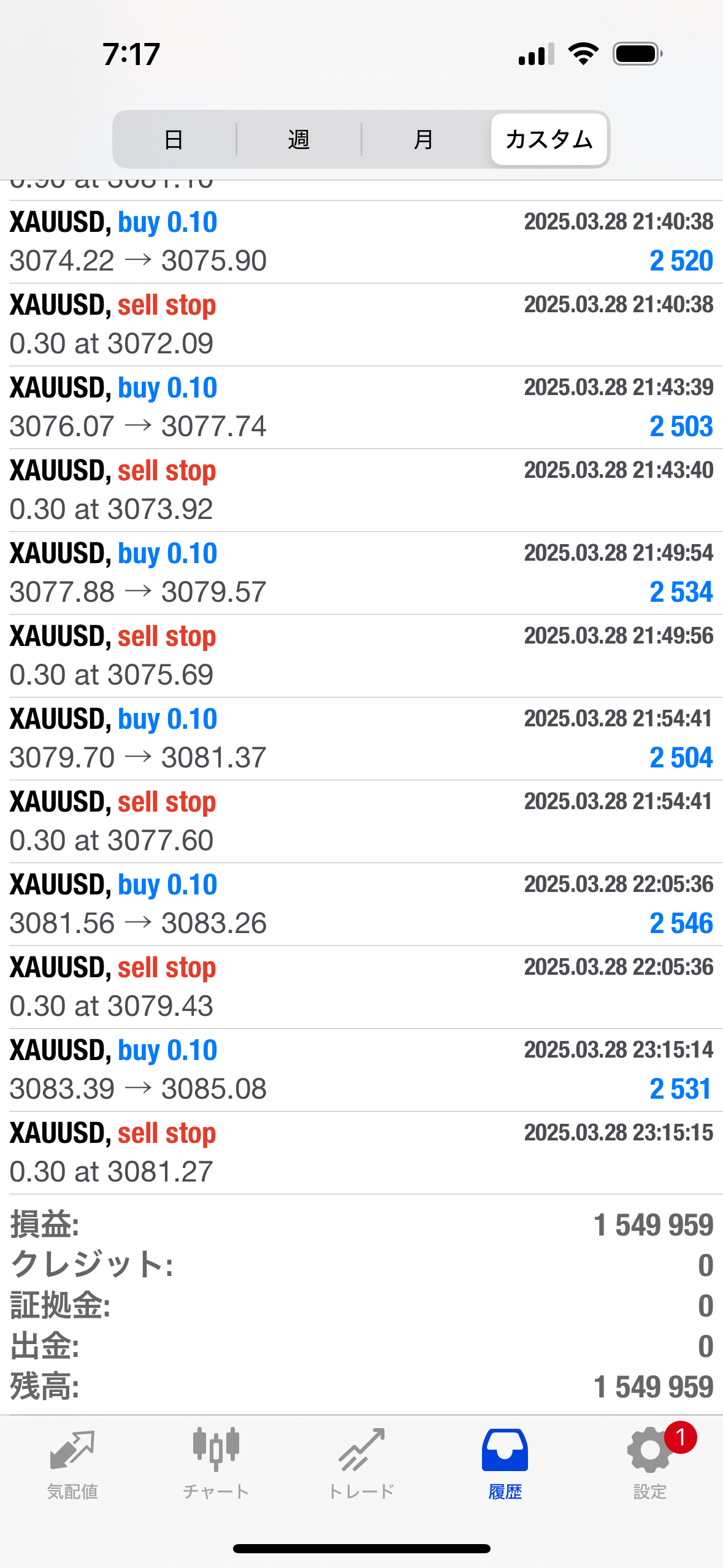Select the 週 (week) period tab
Viewport: 723px width, 1568px height.
pos(299,139)
